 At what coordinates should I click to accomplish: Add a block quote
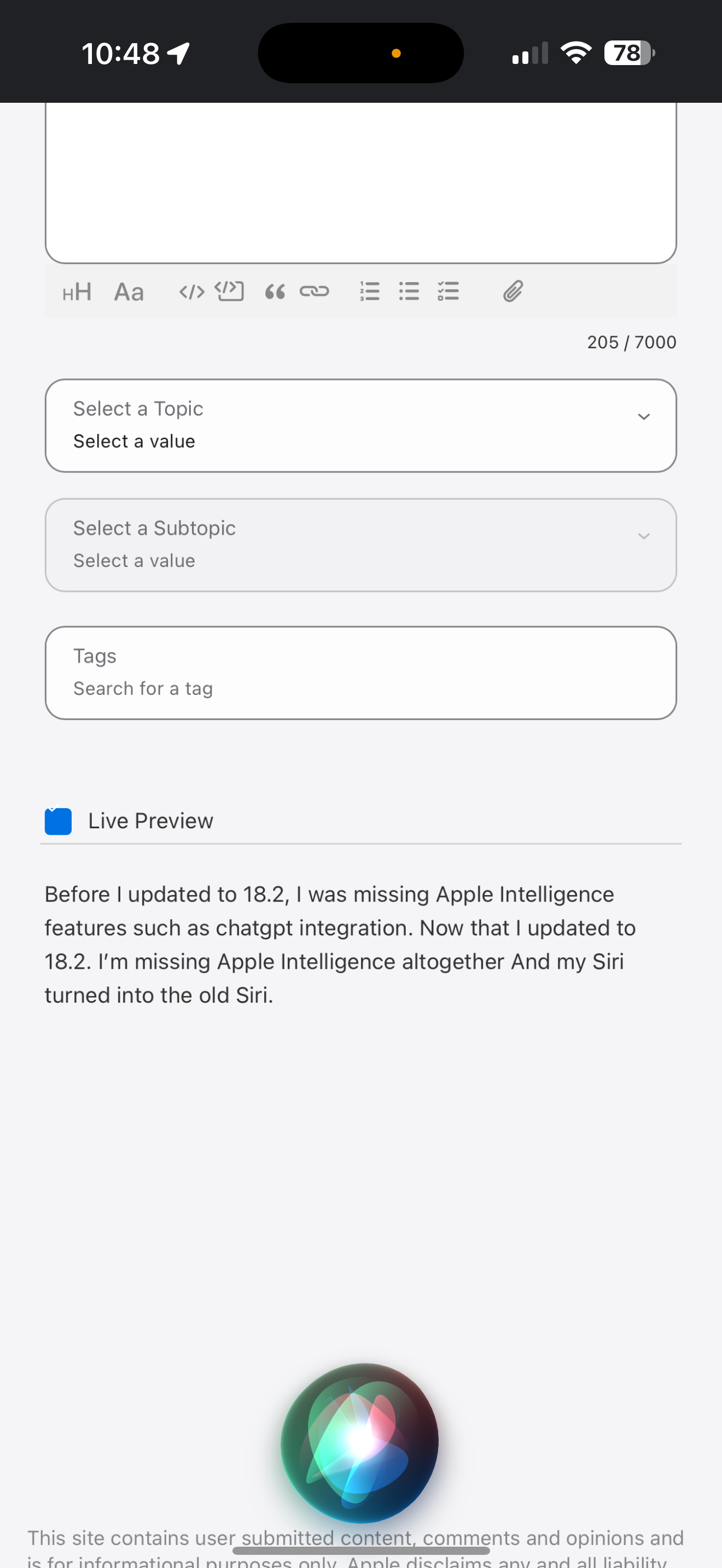pos(275,292)
